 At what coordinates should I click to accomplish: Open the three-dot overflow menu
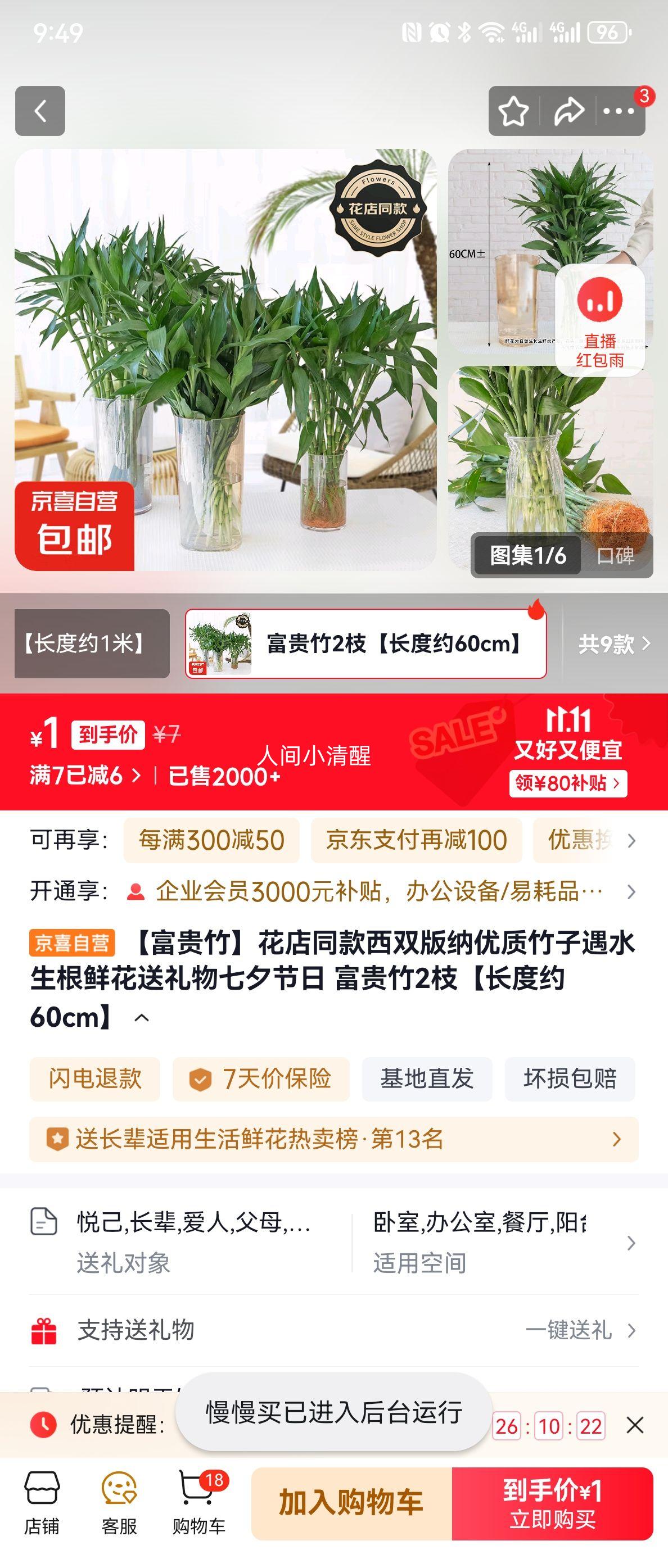619,111
